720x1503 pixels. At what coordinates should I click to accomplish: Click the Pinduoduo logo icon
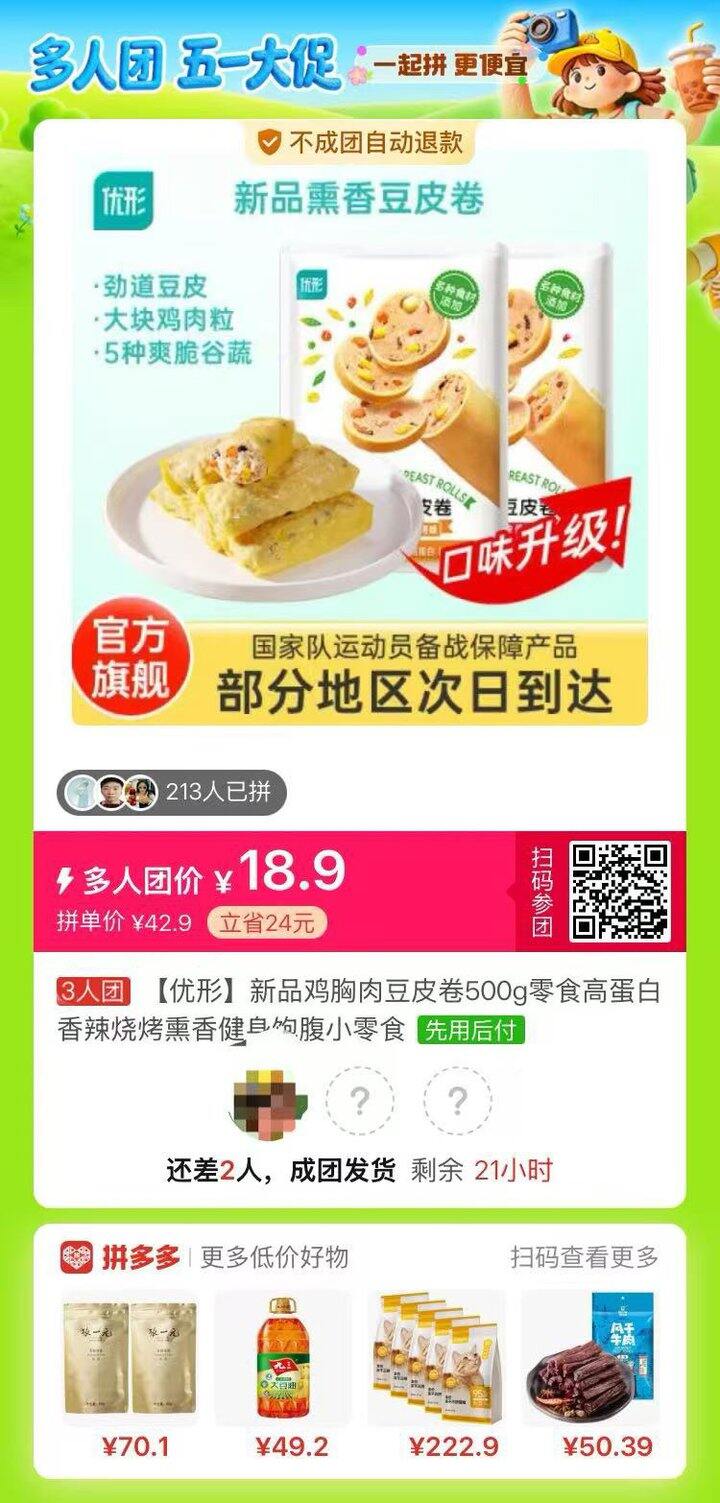80,1262
